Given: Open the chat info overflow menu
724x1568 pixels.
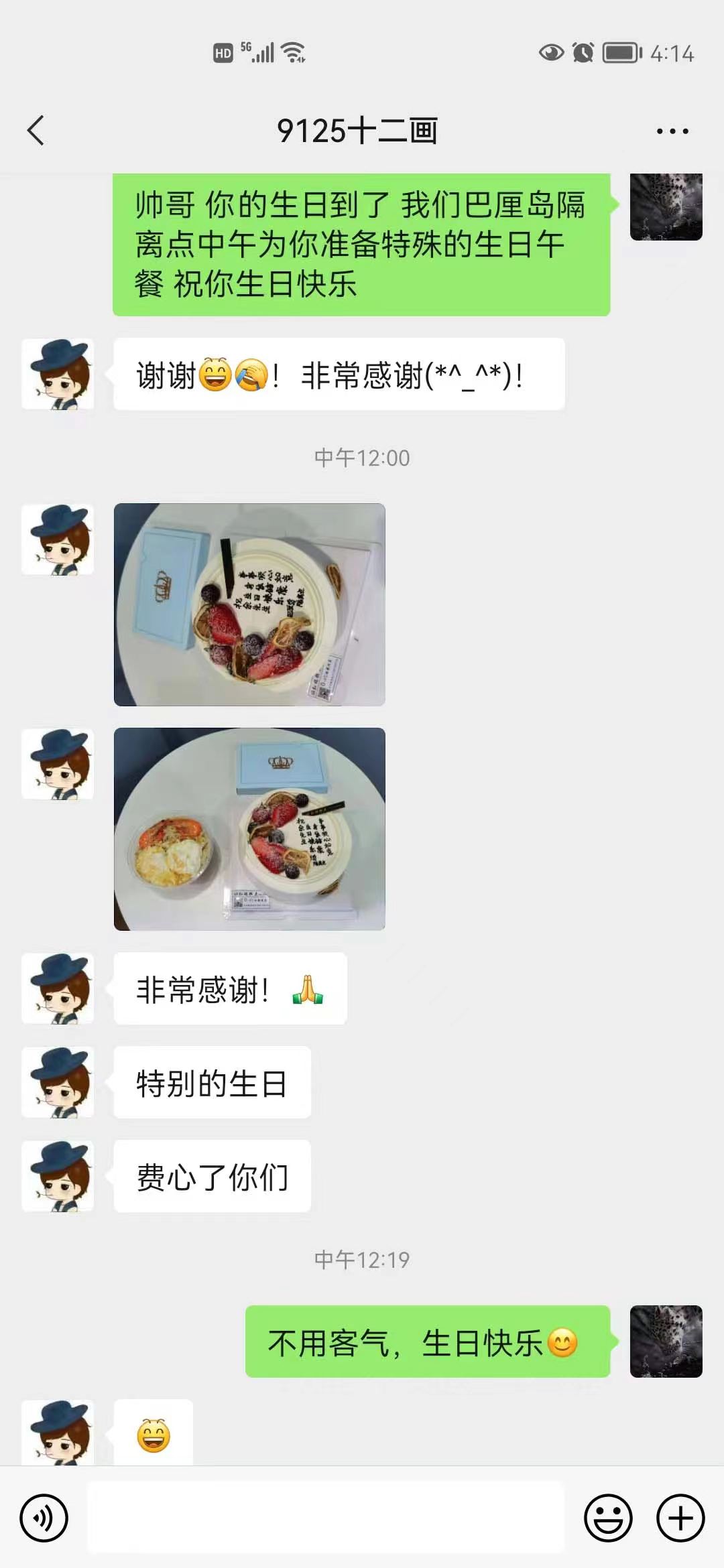Looking at the screenshot, I should point(672,131).
